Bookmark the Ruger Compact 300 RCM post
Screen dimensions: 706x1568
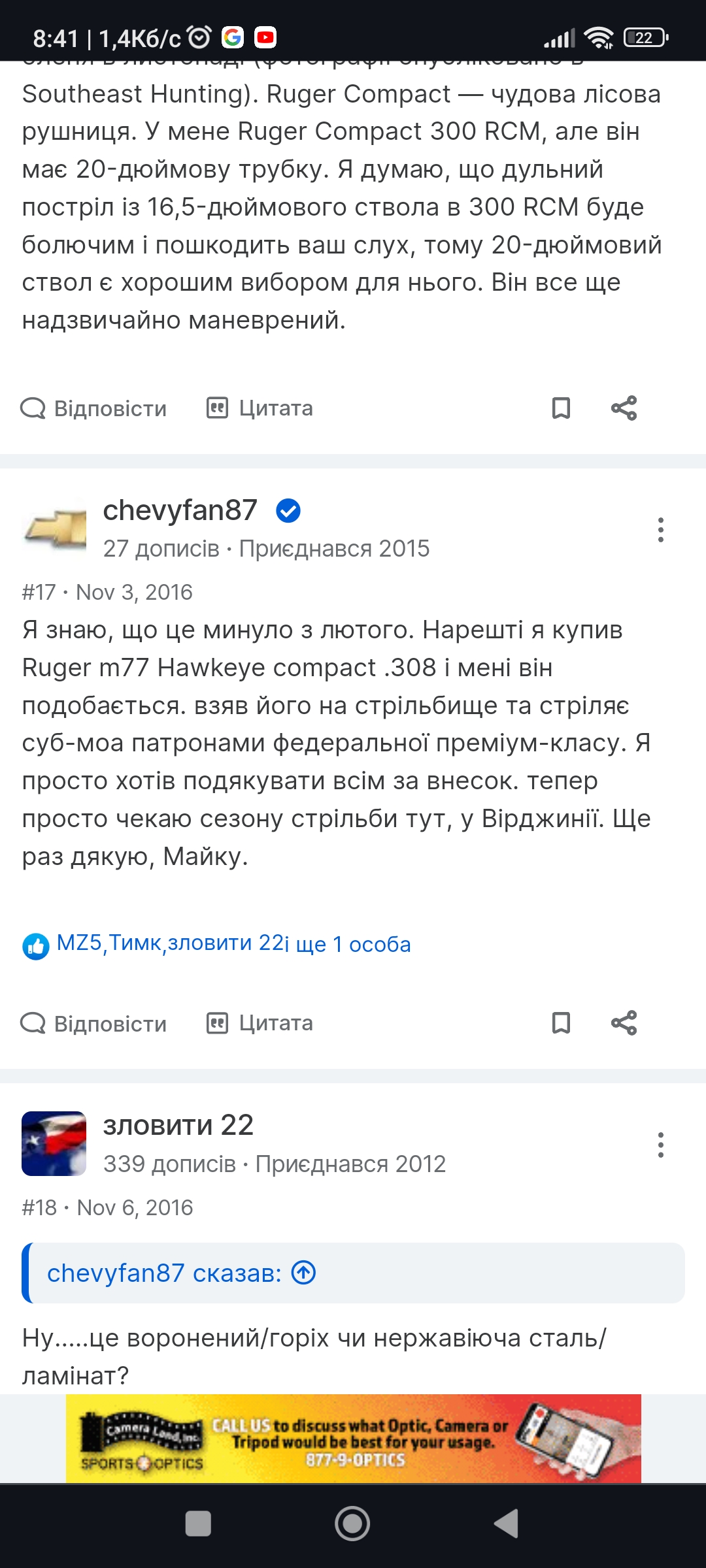coord(561,408)
